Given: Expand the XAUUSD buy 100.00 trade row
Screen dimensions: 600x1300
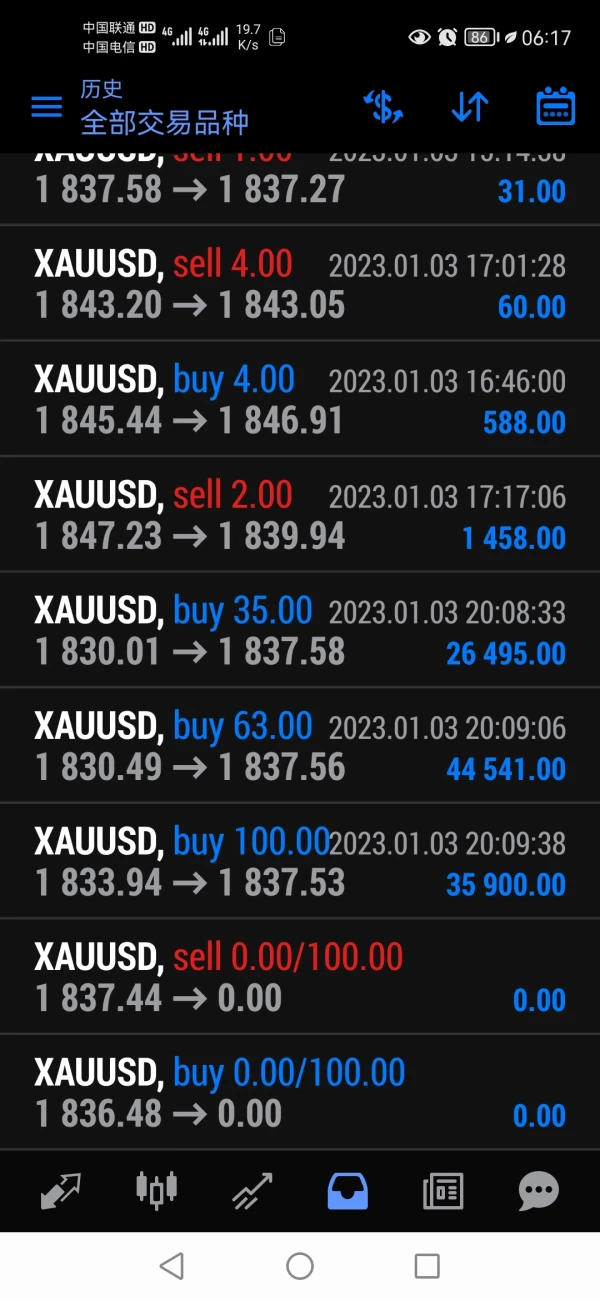Looking at the screenshot, I should [300, 862].
